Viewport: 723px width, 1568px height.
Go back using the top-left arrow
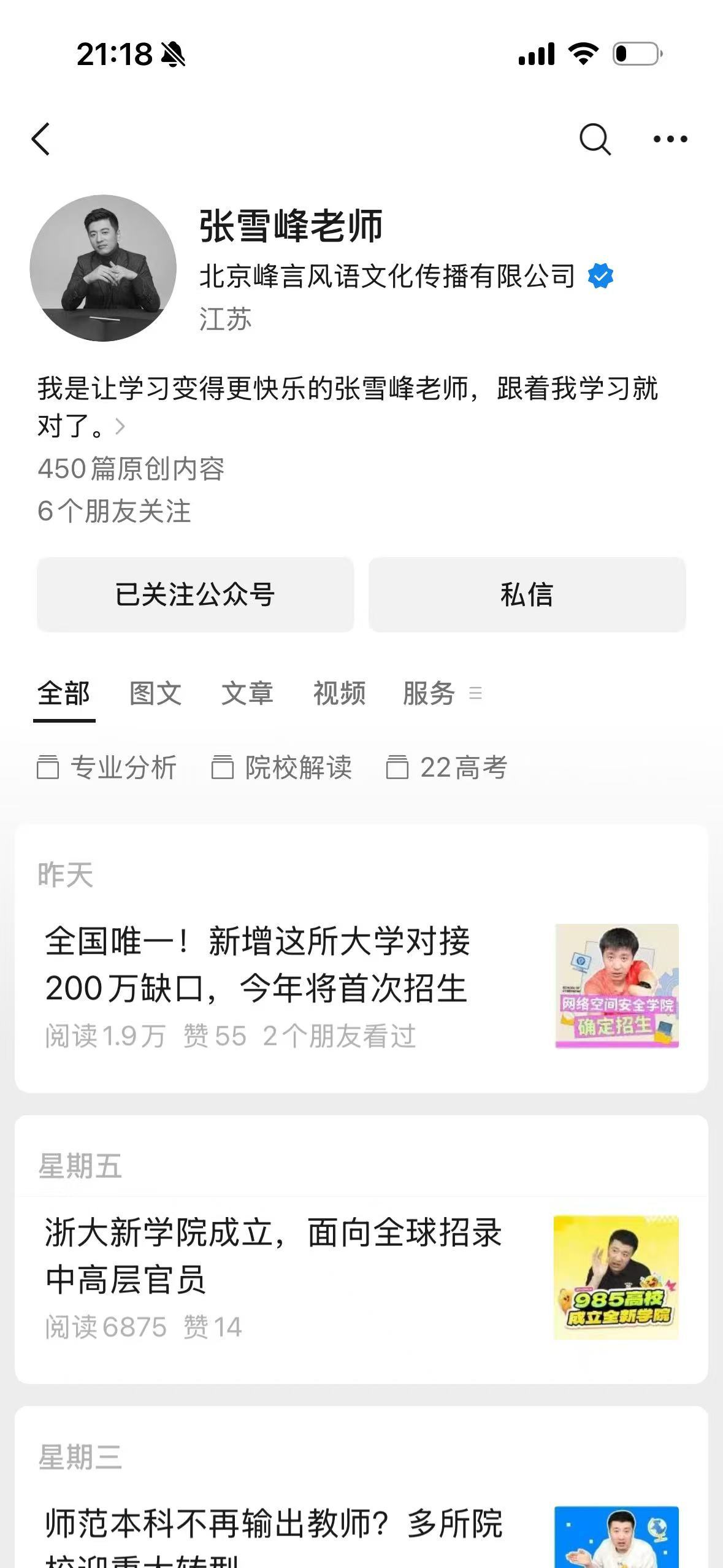(41, 139)
